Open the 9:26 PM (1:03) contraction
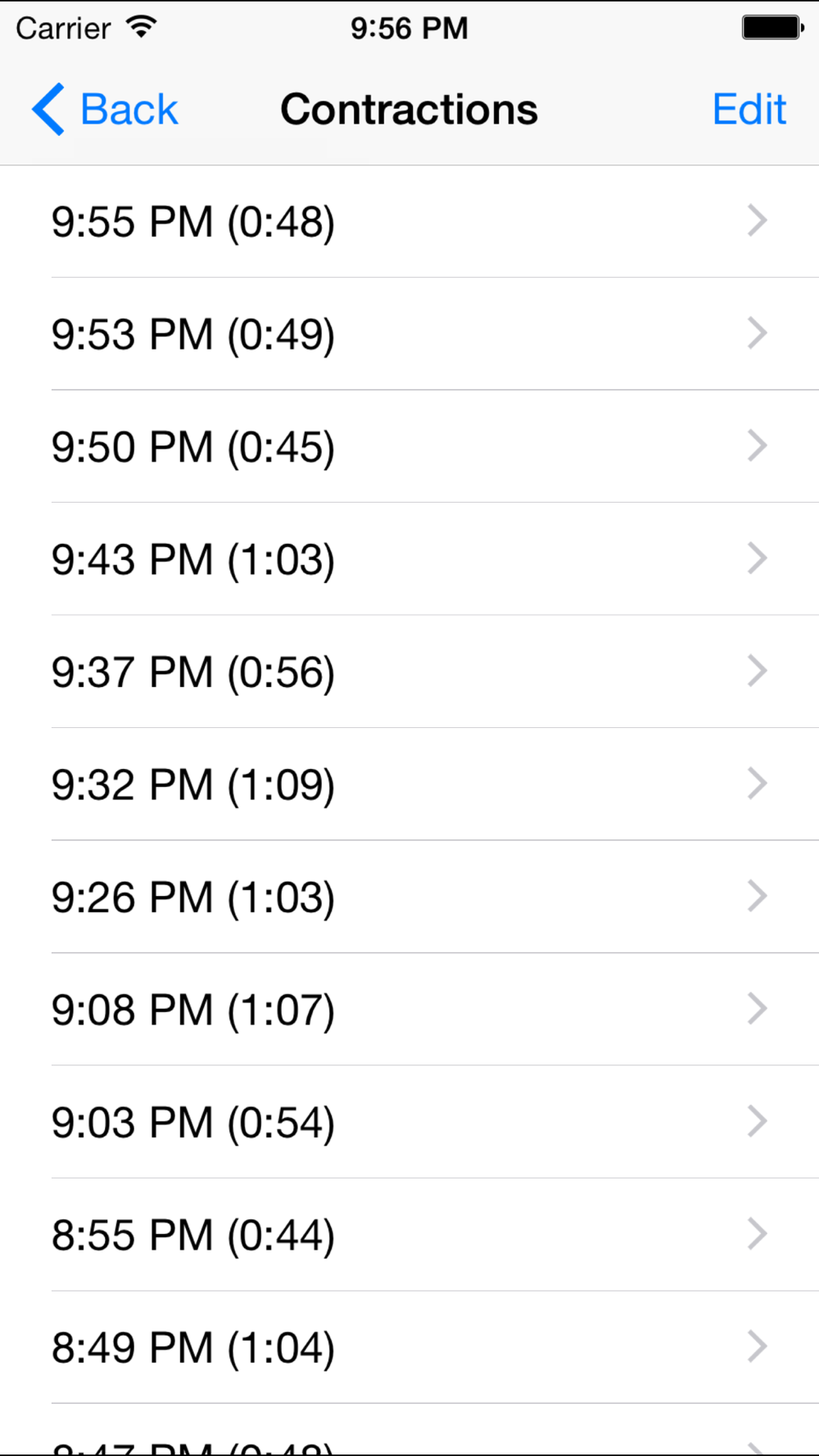 coord(409,897)
